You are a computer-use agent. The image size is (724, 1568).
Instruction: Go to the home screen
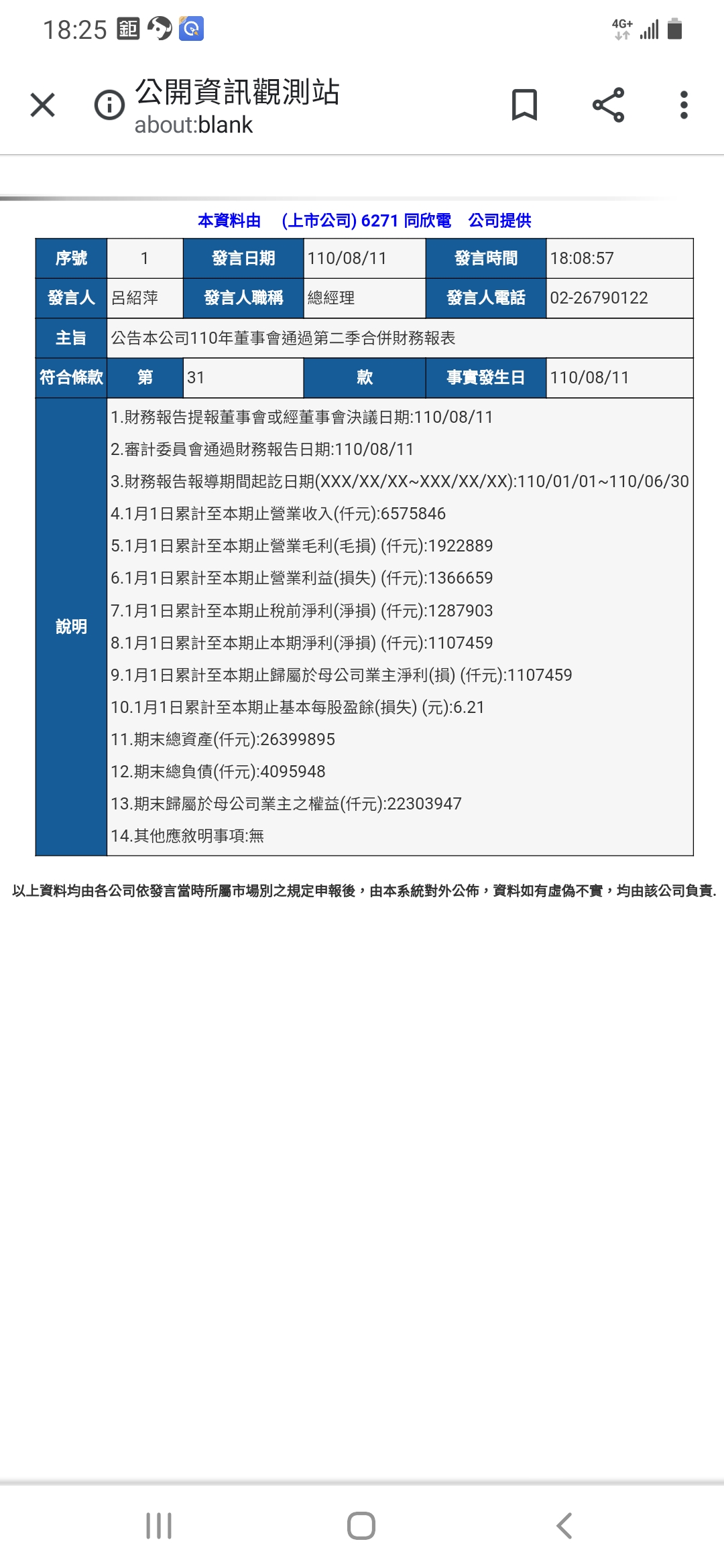361,1526
